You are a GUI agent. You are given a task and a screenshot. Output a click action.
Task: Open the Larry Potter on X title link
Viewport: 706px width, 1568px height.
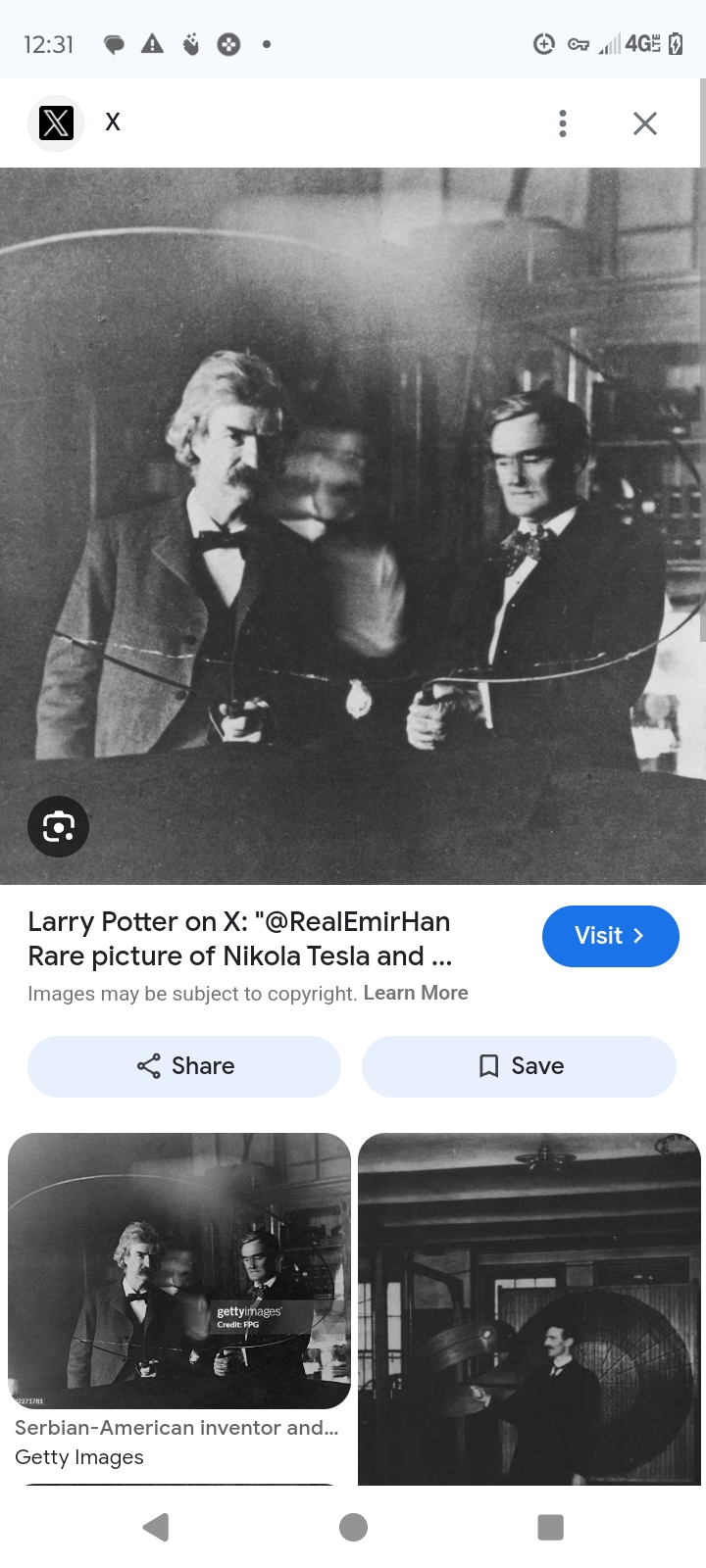click(240, 939)
